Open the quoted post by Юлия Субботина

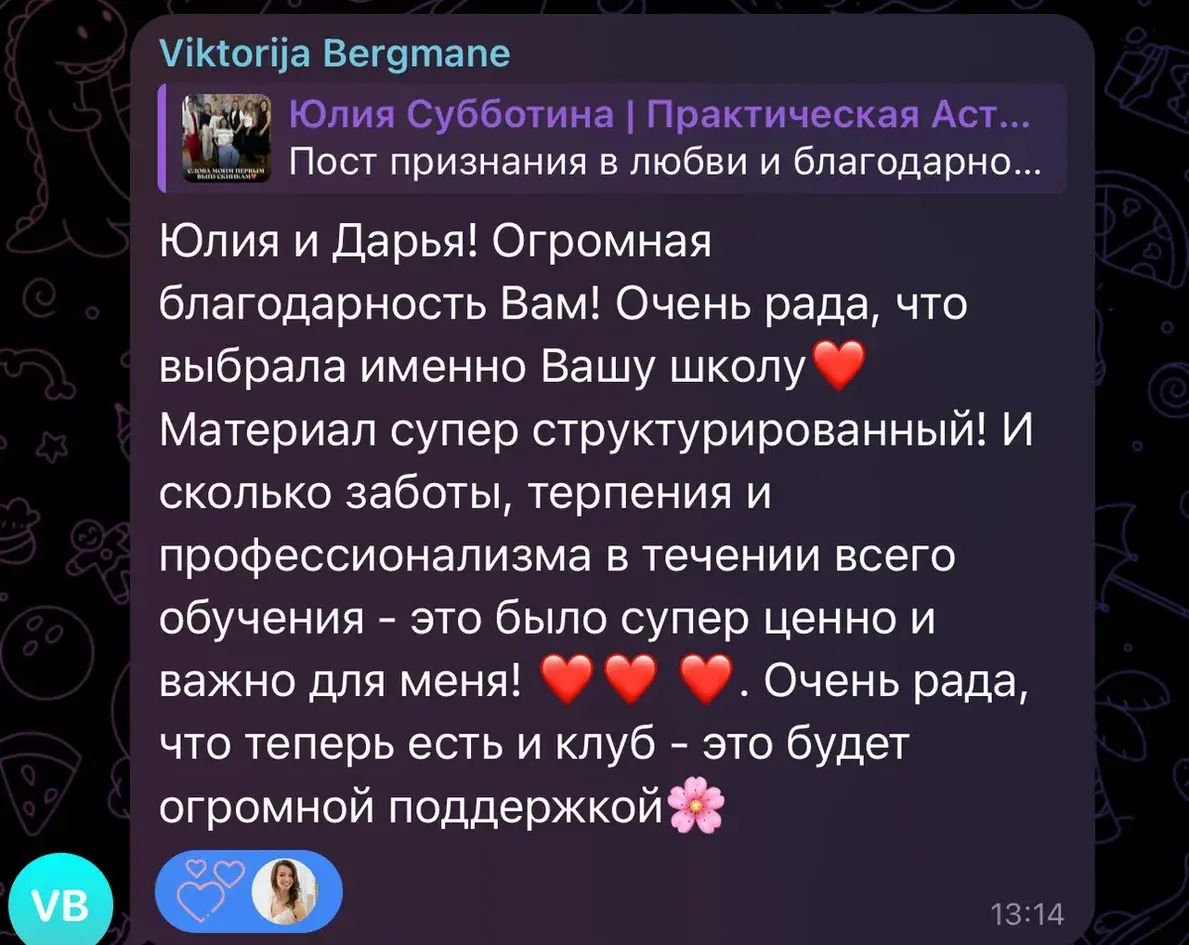[x=610, y=138]
